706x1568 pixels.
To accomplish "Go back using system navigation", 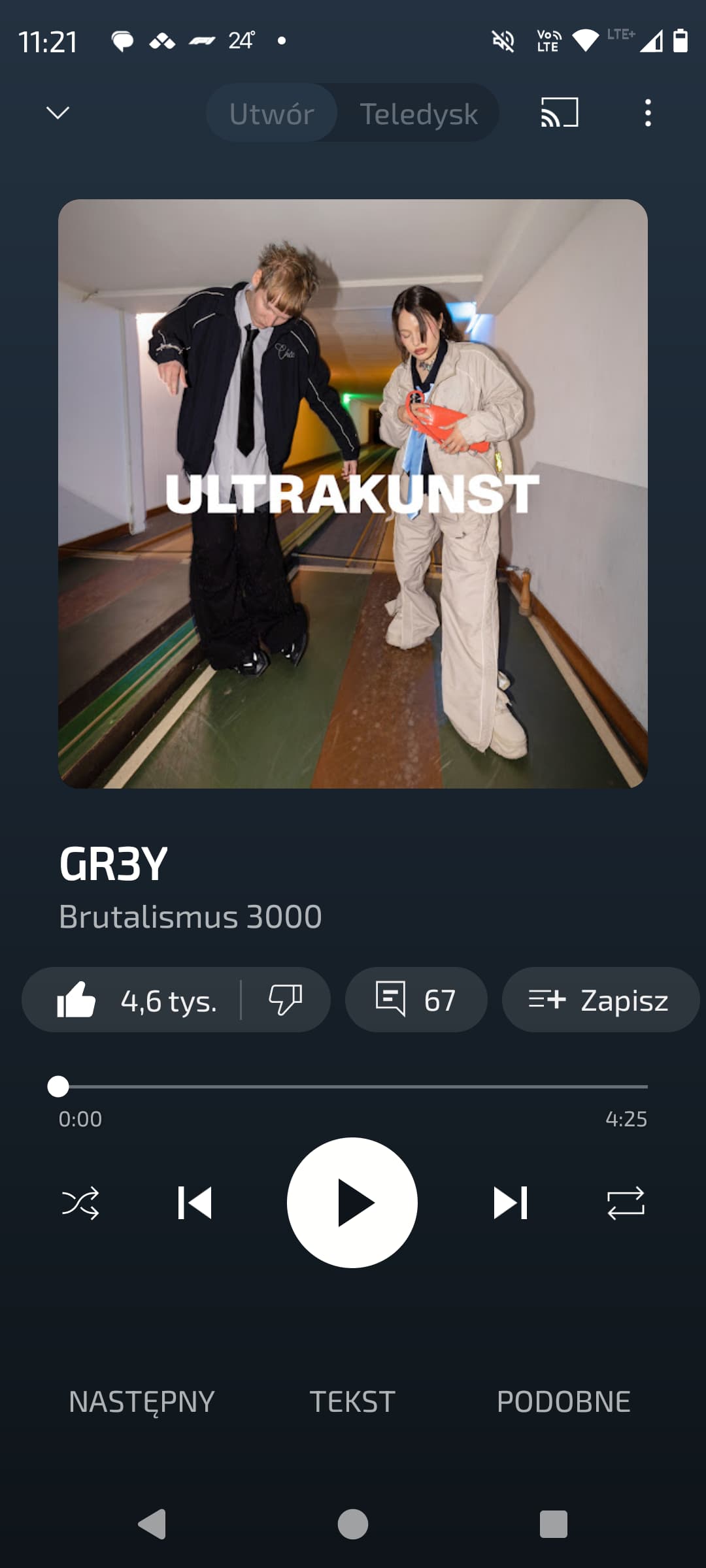I will pyautogui.click(x=152, y=1525).
